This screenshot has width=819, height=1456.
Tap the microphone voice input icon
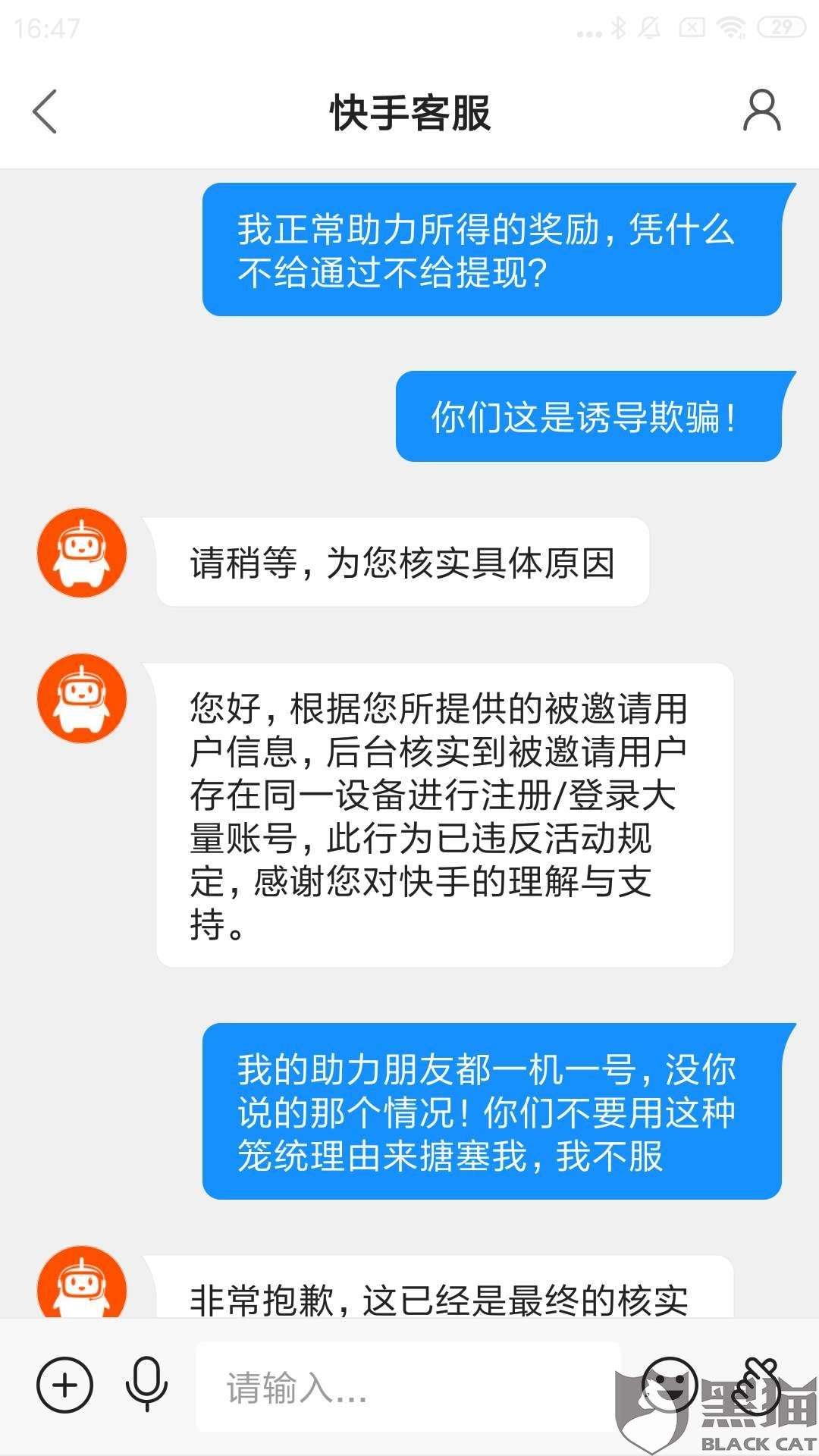[146, 1385]
